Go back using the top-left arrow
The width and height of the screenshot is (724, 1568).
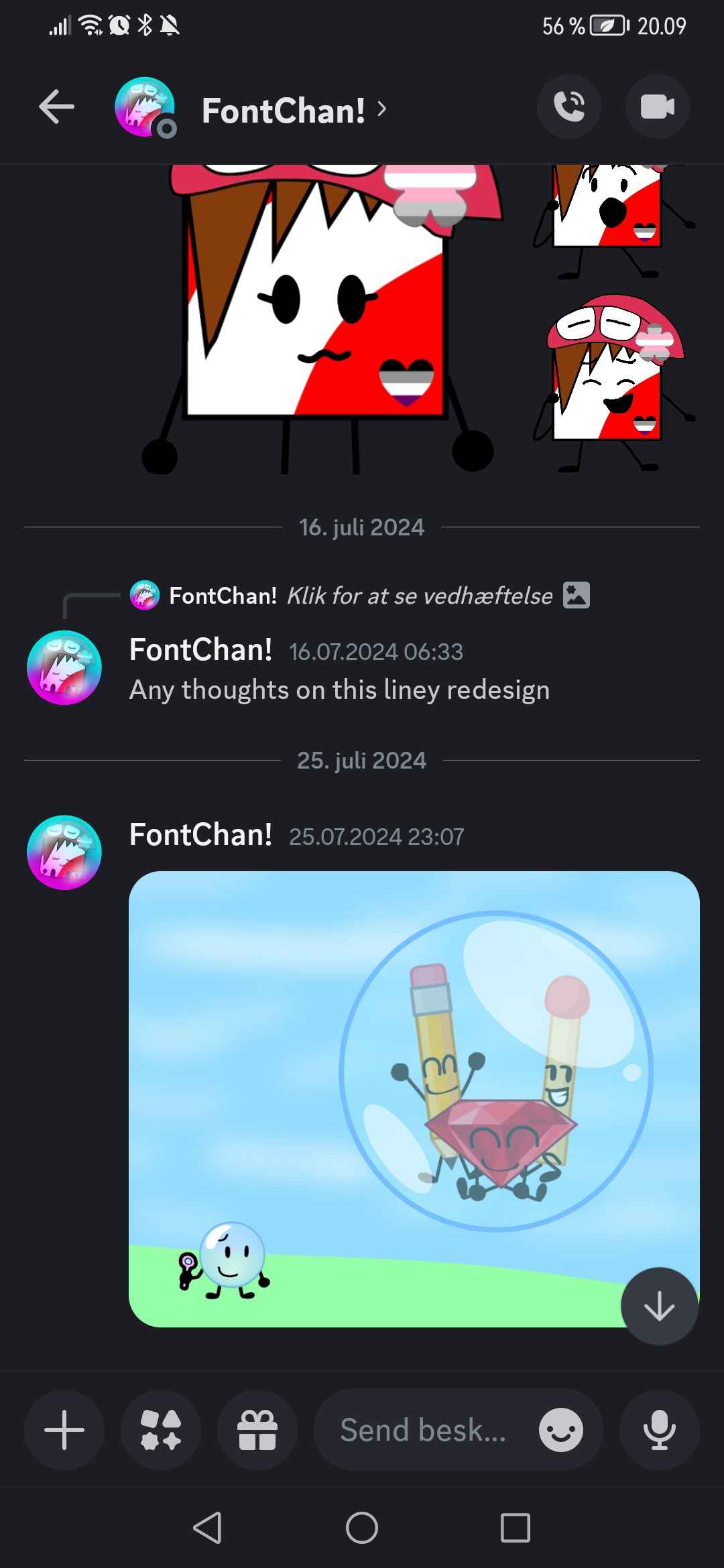56,107
